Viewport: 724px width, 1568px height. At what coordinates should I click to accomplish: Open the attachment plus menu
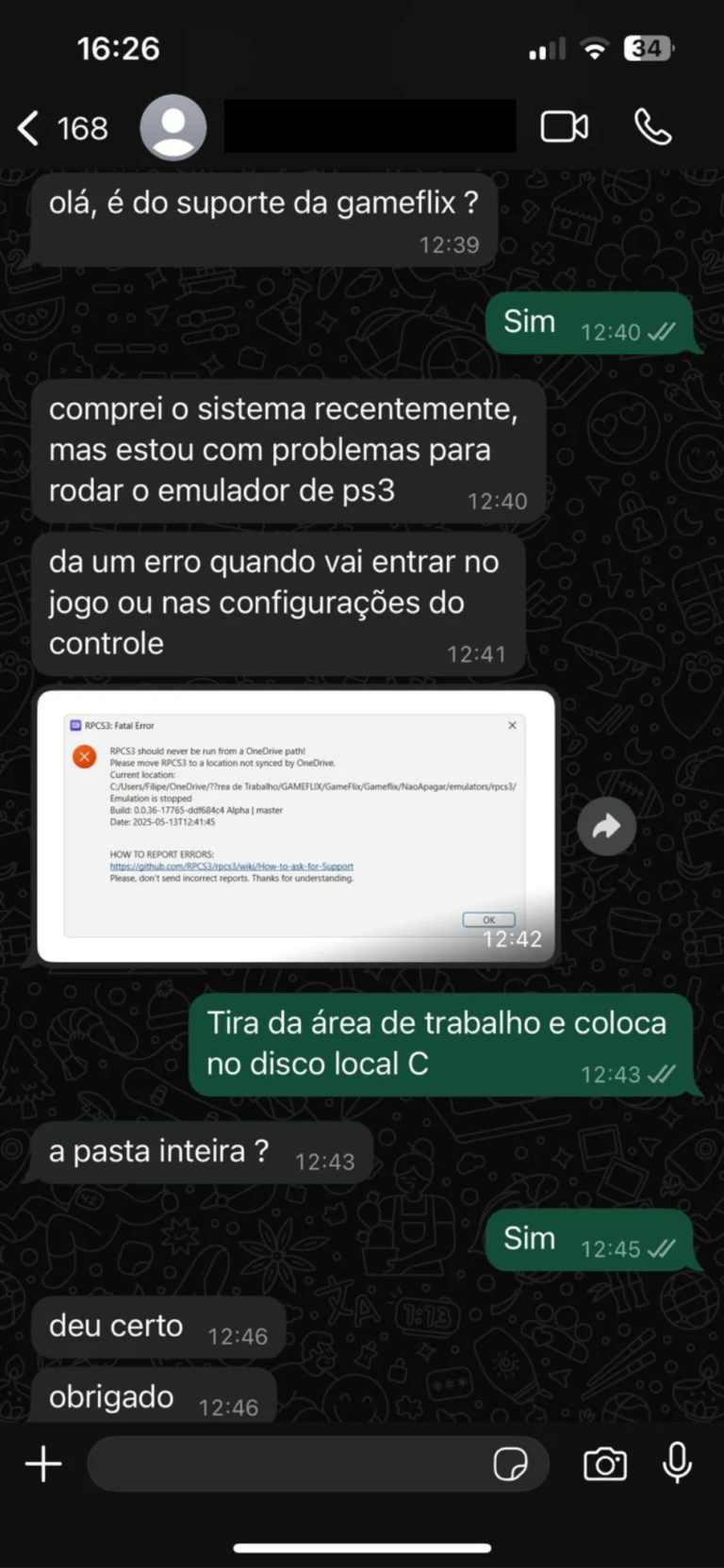(42, 1463)
